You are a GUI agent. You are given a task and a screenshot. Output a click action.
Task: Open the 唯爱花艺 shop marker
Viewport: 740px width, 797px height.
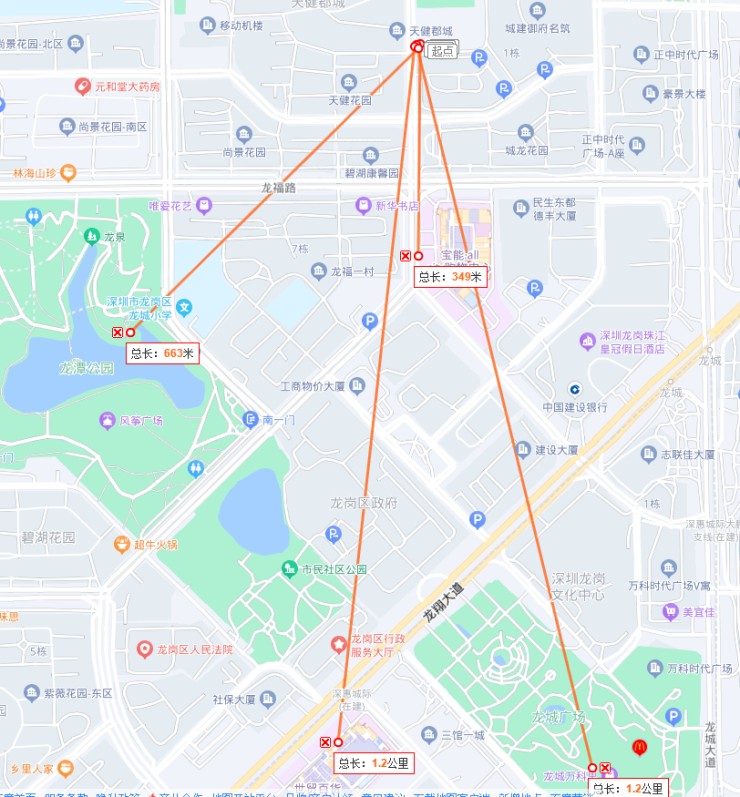[204, 206]
